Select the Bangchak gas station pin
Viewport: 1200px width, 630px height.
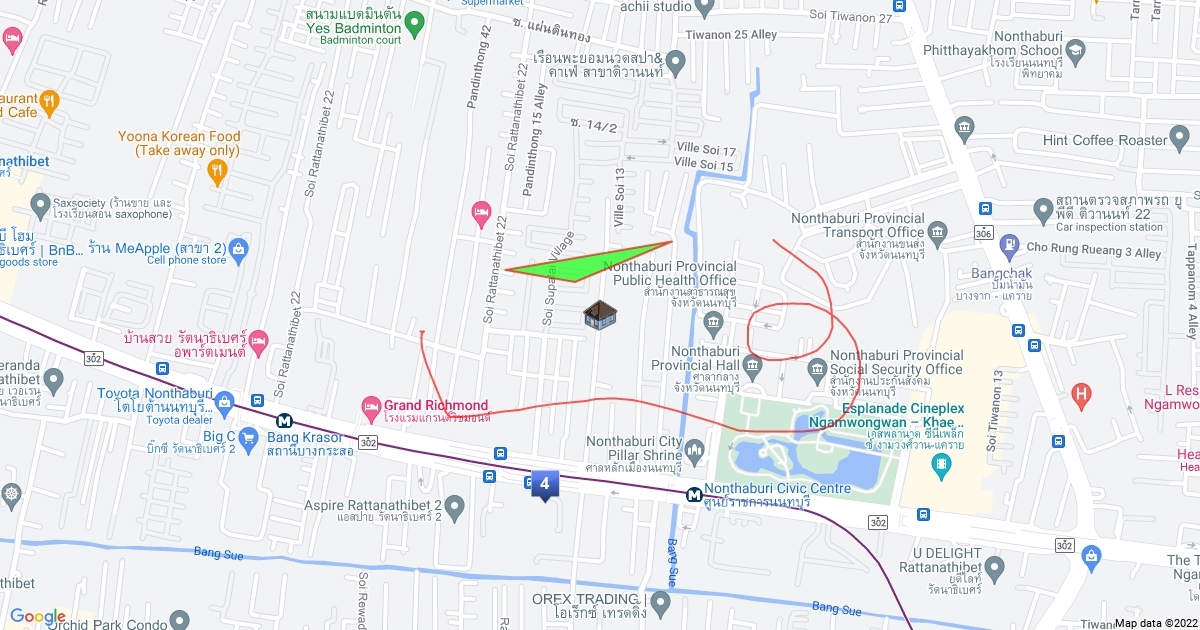pos(1011,243)
